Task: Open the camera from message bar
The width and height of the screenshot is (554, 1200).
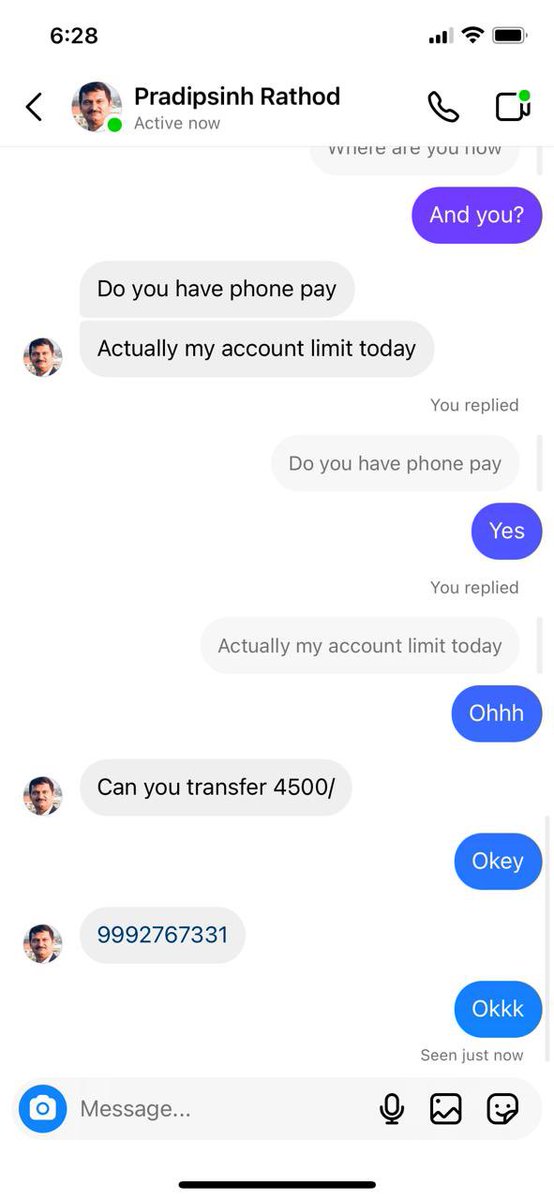Action: pyautogui.click(x=42, y=1108)
